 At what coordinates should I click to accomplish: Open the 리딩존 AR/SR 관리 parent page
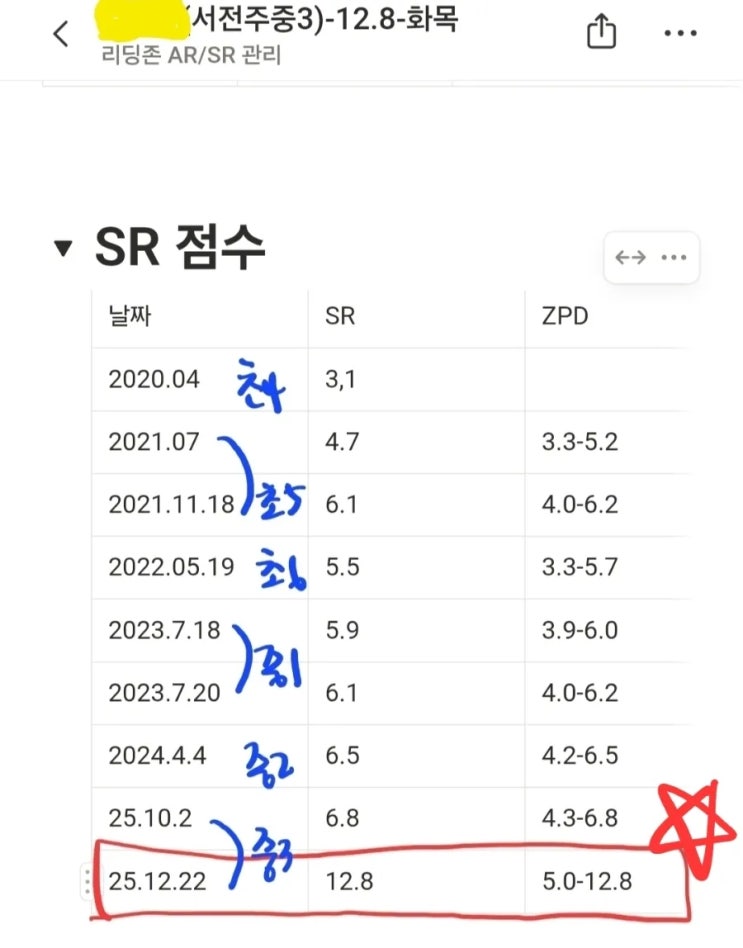[x=190, y=55]
